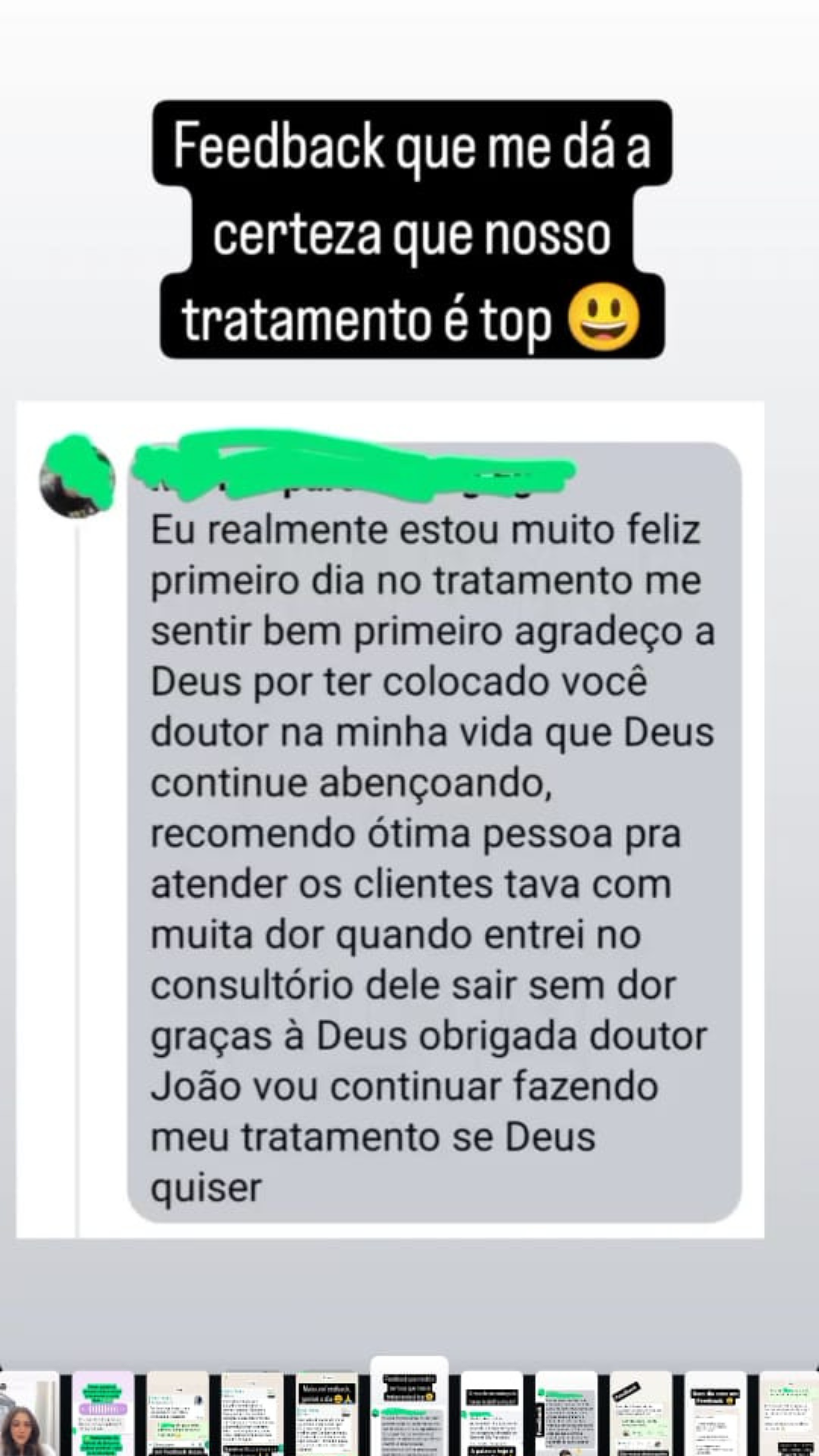The width and height of the screenshot is (819, 1456).
Task: Open the story thumbnail showing a woman's face
Action: (27, 1413)
